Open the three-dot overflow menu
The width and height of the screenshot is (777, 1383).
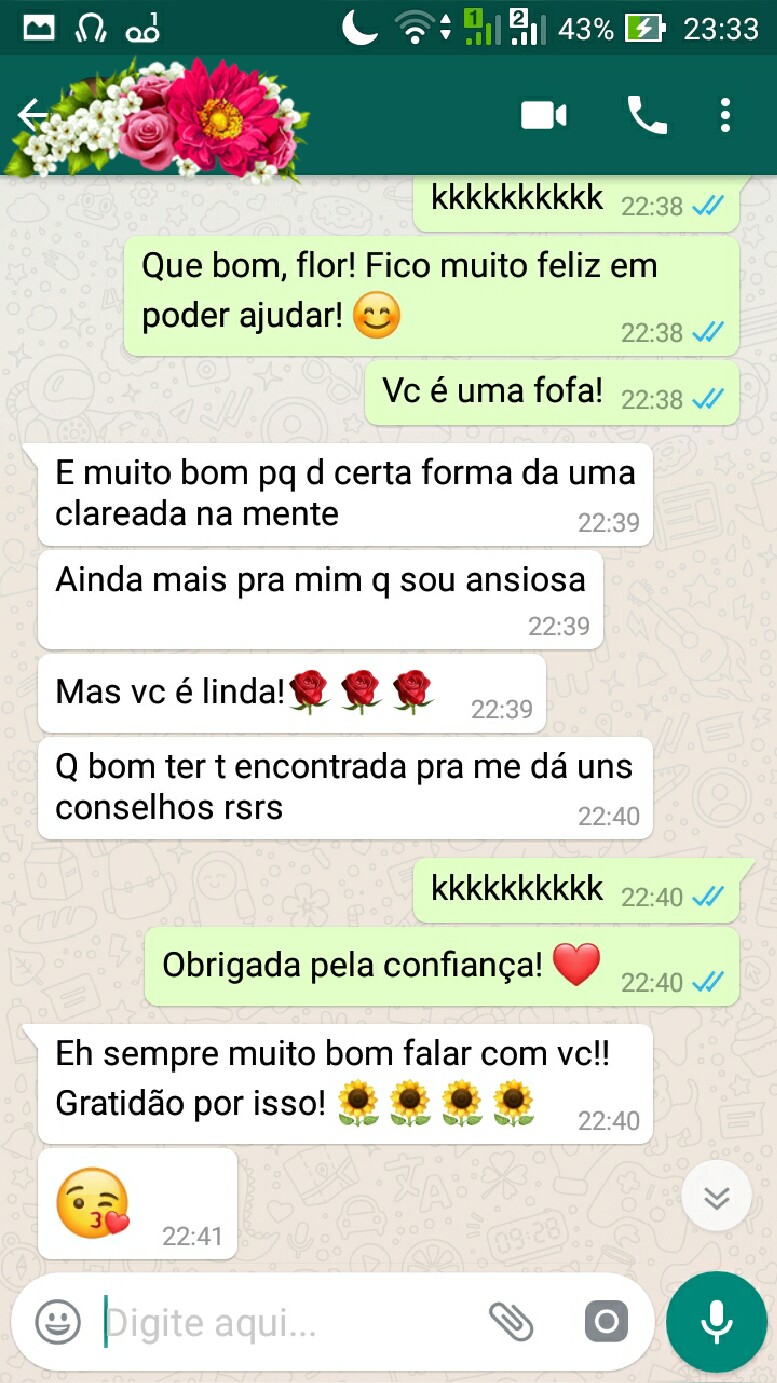(725, 115)
